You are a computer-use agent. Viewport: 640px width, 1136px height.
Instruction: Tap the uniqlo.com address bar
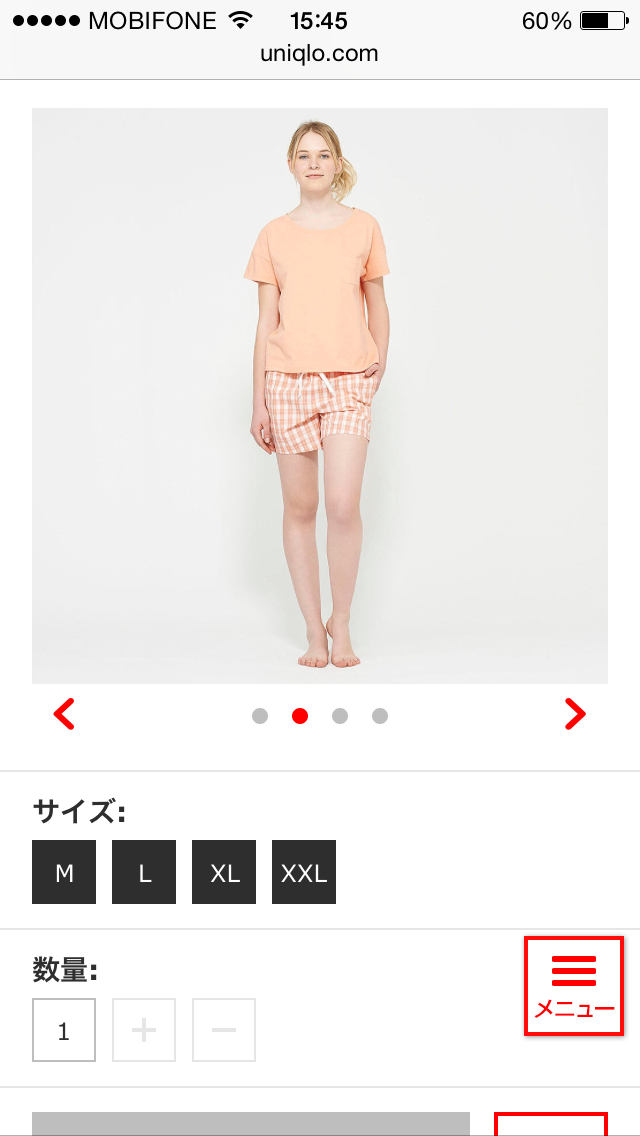[320, 54]
